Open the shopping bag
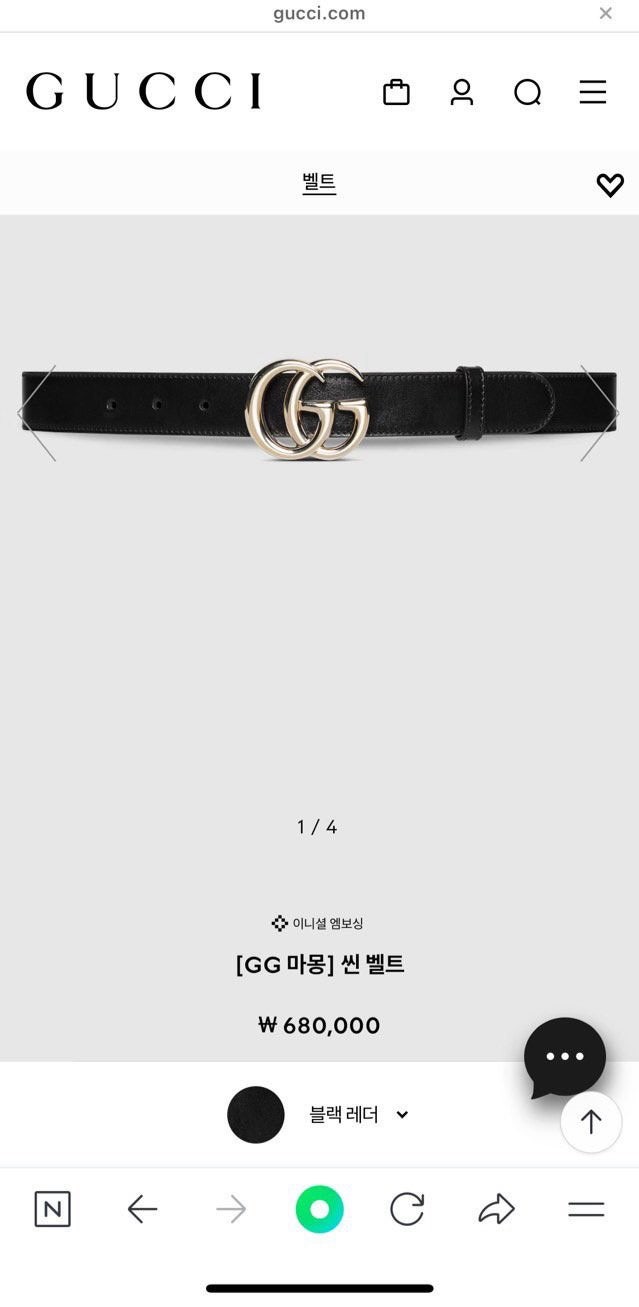The height and width of the screenshot is (1307, 639). [x=396, y=92]
